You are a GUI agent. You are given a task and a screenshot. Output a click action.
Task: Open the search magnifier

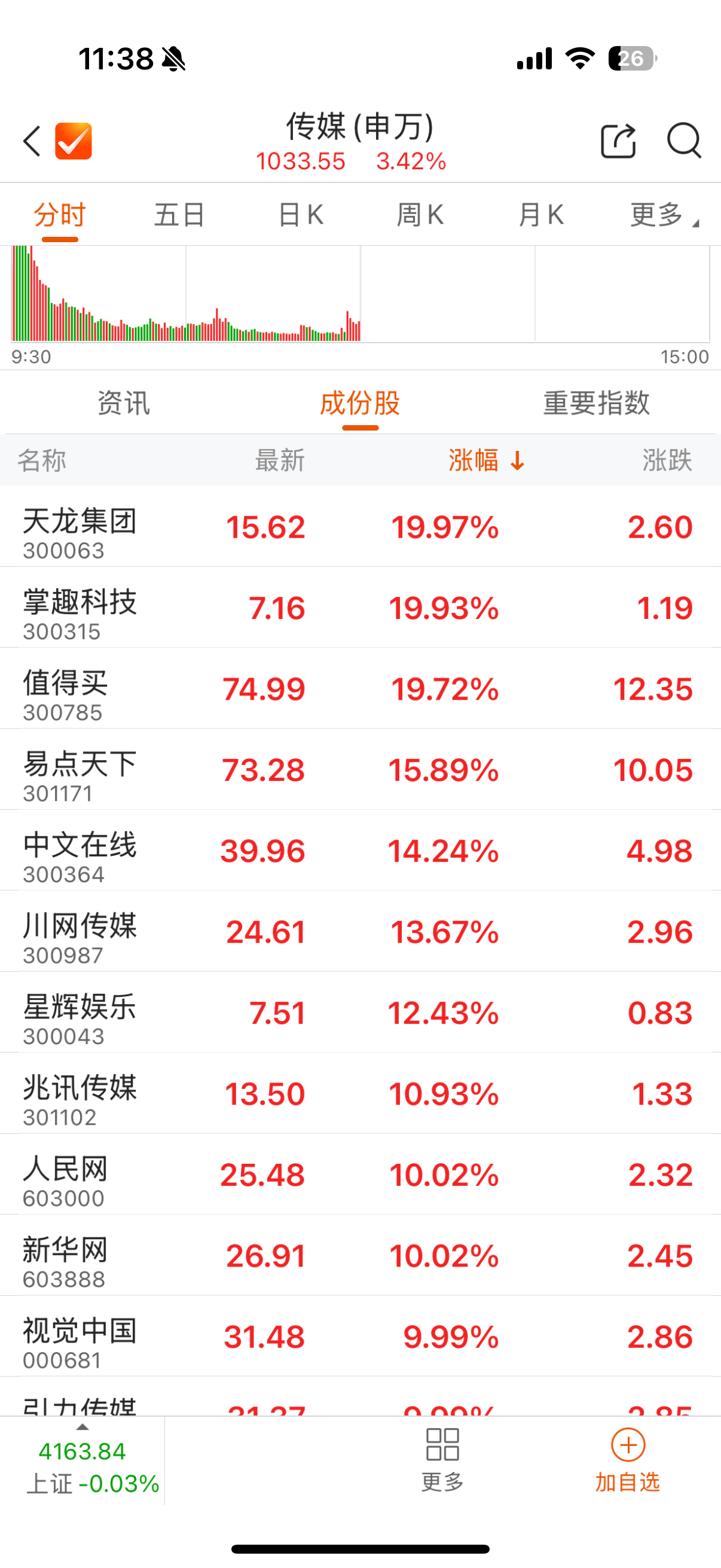click(684, 141)
